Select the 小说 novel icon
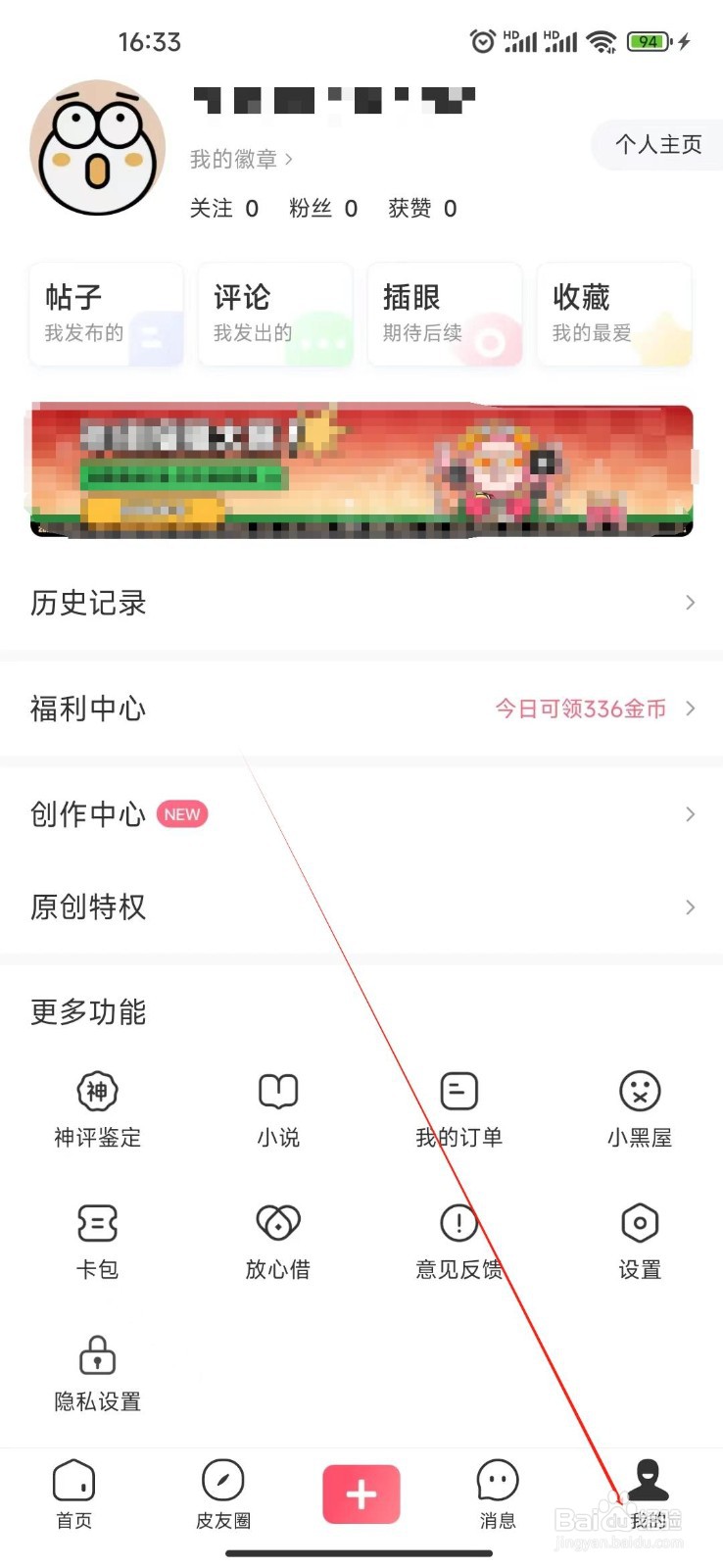This screenshot has height=1568, width=723. 277,1107
